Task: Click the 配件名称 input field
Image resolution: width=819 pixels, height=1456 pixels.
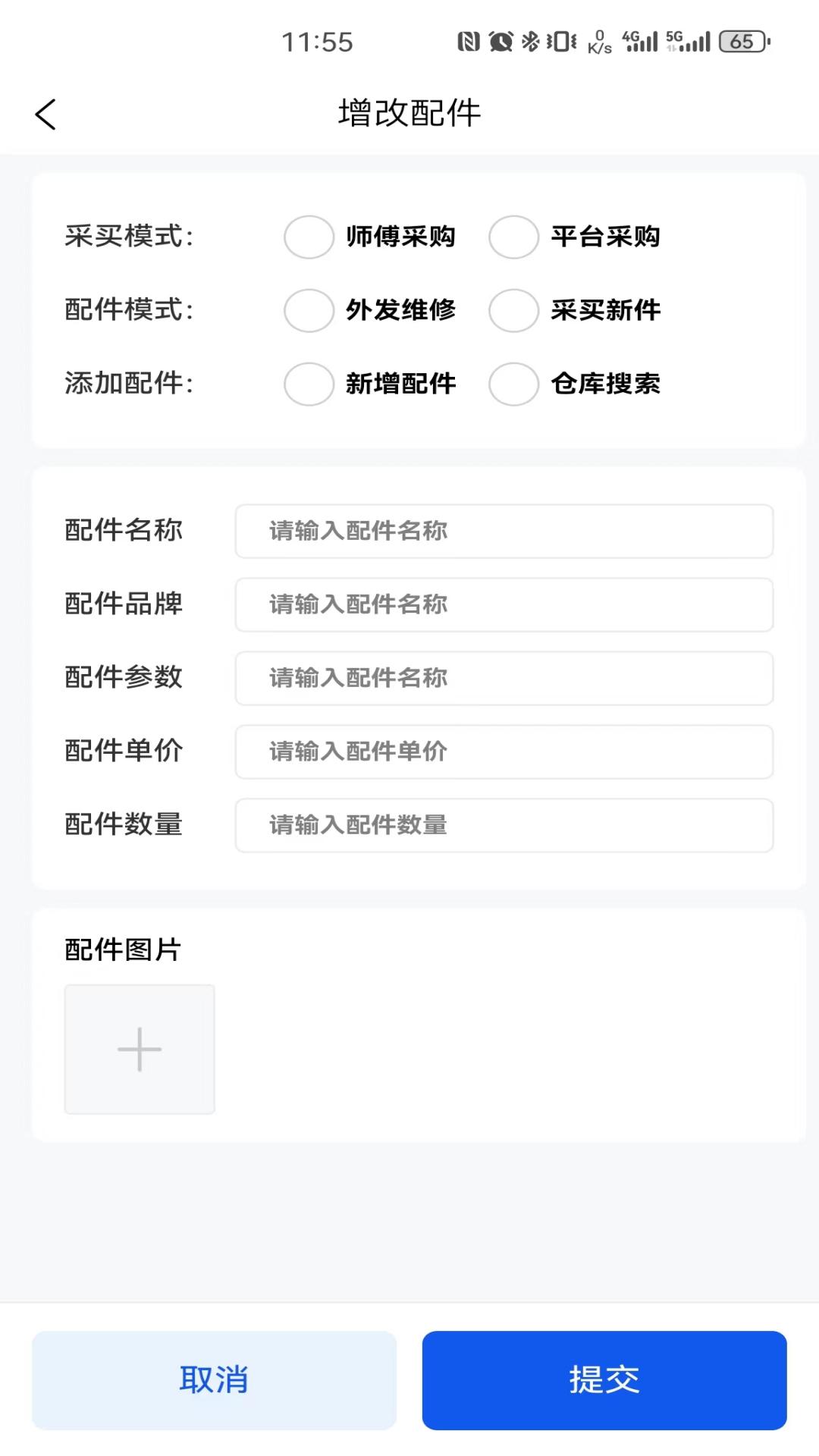Action: click(x=504, y=532)
